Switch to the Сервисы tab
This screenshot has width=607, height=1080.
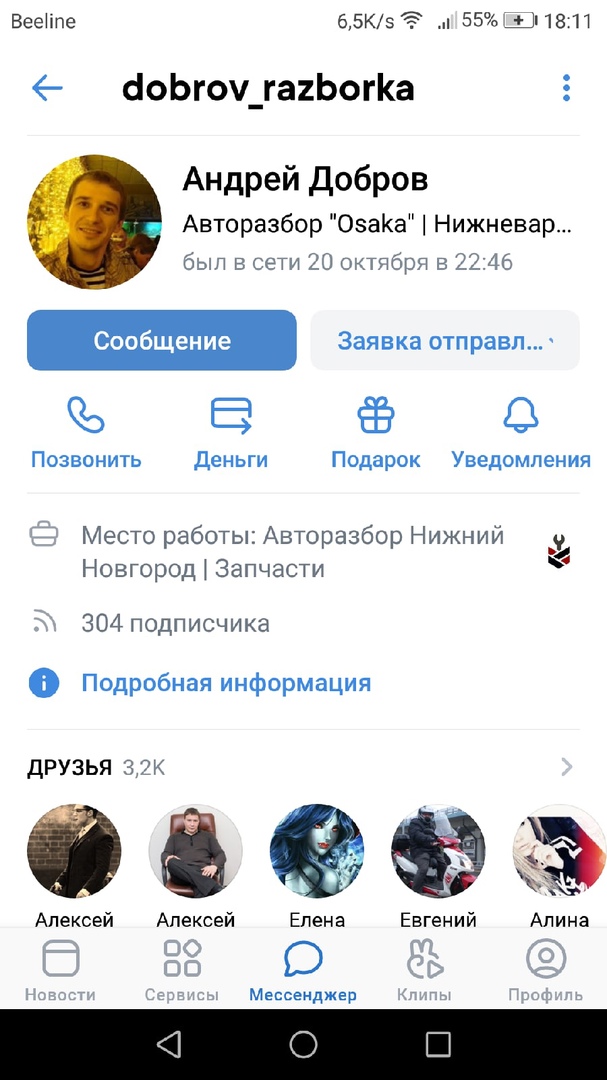tap(182, 970)
